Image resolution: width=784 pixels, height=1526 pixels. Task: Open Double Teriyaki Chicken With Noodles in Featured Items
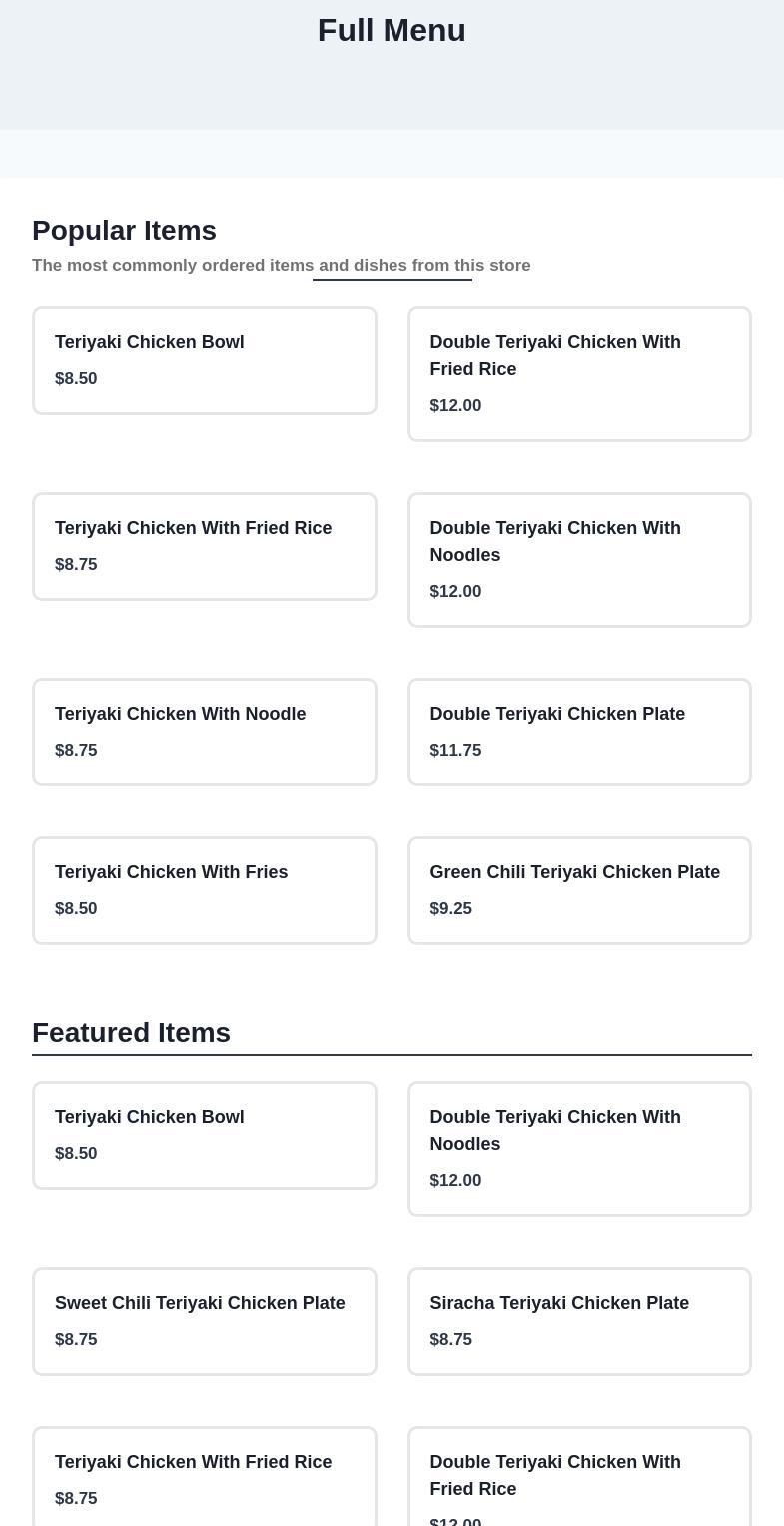pyautogui.click(x=578, y=1148)
